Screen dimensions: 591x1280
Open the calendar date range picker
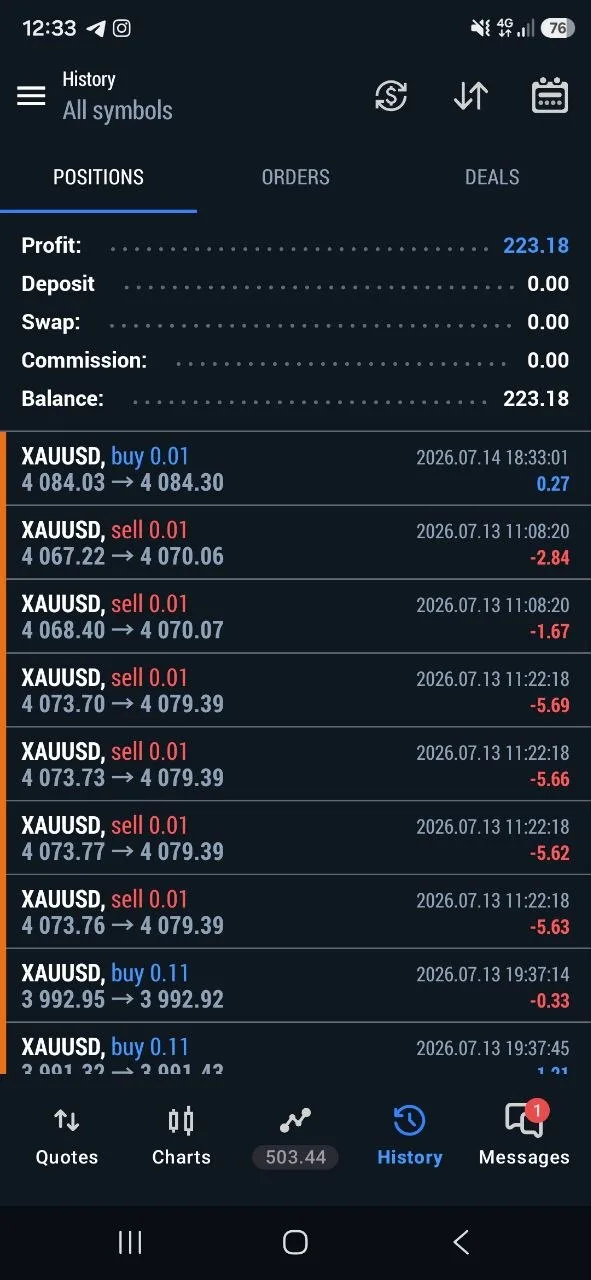point(550,96)
